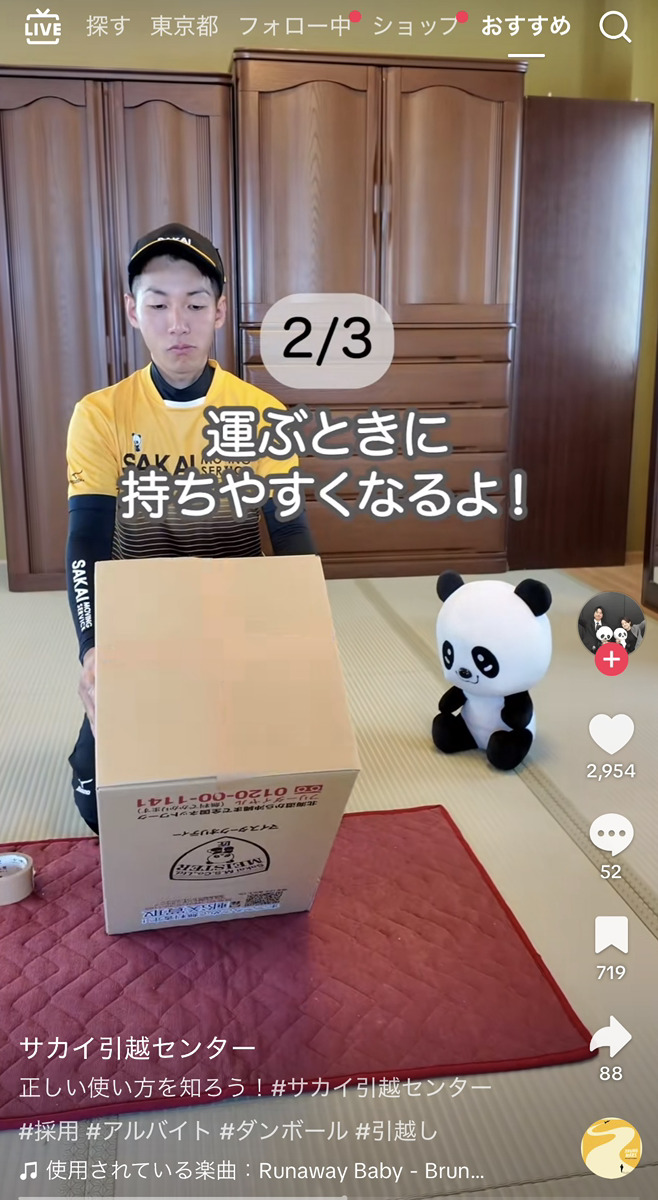658x1200 pixels.
Task: Open the creator's profile avatar
Action: (x=611, y=624)
